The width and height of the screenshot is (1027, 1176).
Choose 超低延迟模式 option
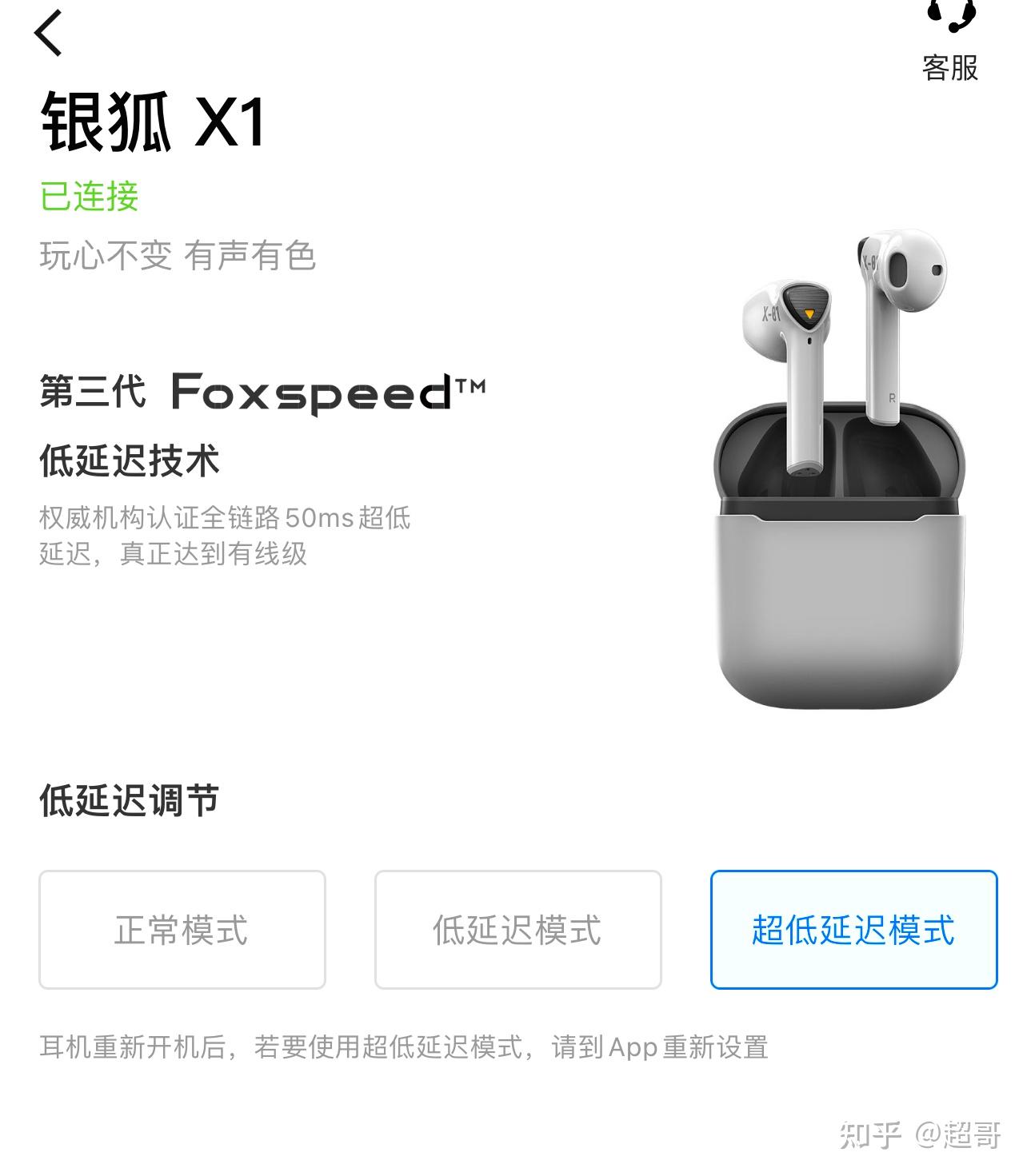(853, 930)
